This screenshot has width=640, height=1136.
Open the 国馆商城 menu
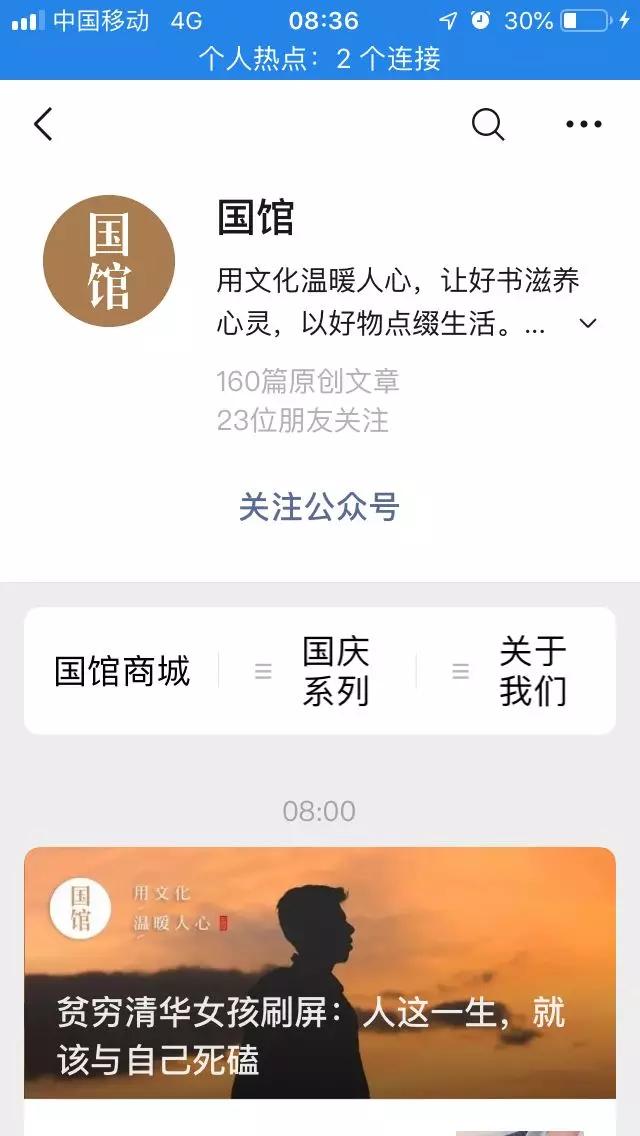[122, 671]
